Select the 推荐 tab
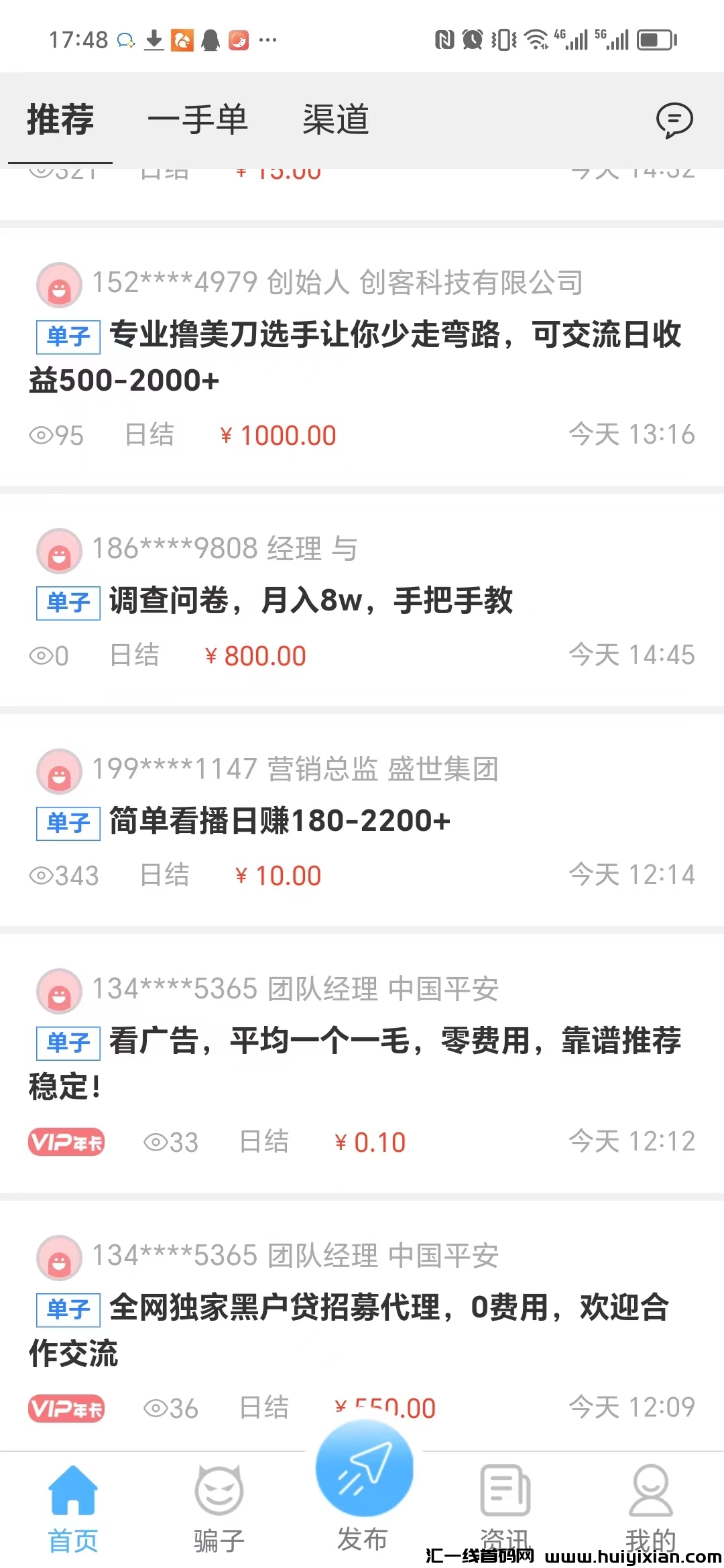 click(60, 121)
